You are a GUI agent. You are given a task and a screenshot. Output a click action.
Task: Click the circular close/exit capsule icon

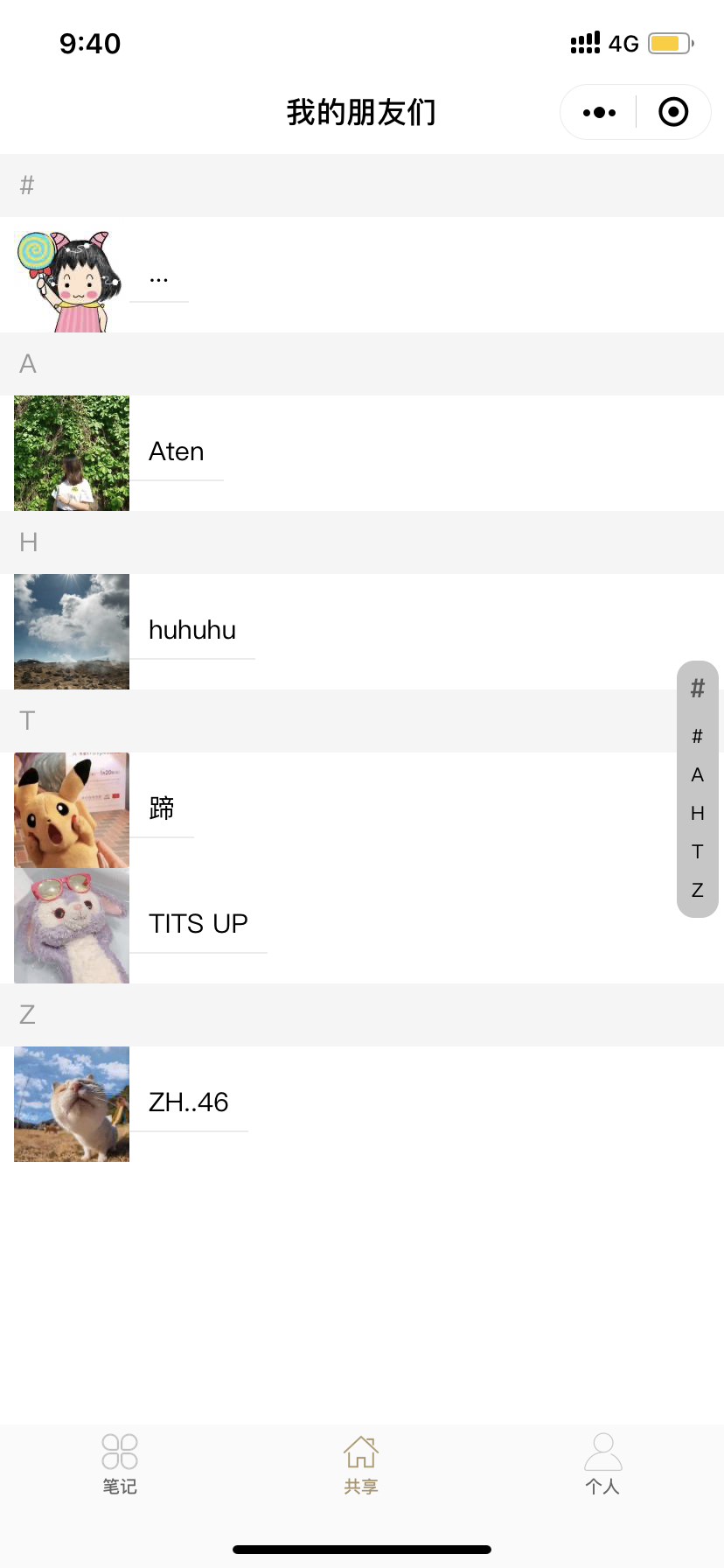[x=672, y=112]
